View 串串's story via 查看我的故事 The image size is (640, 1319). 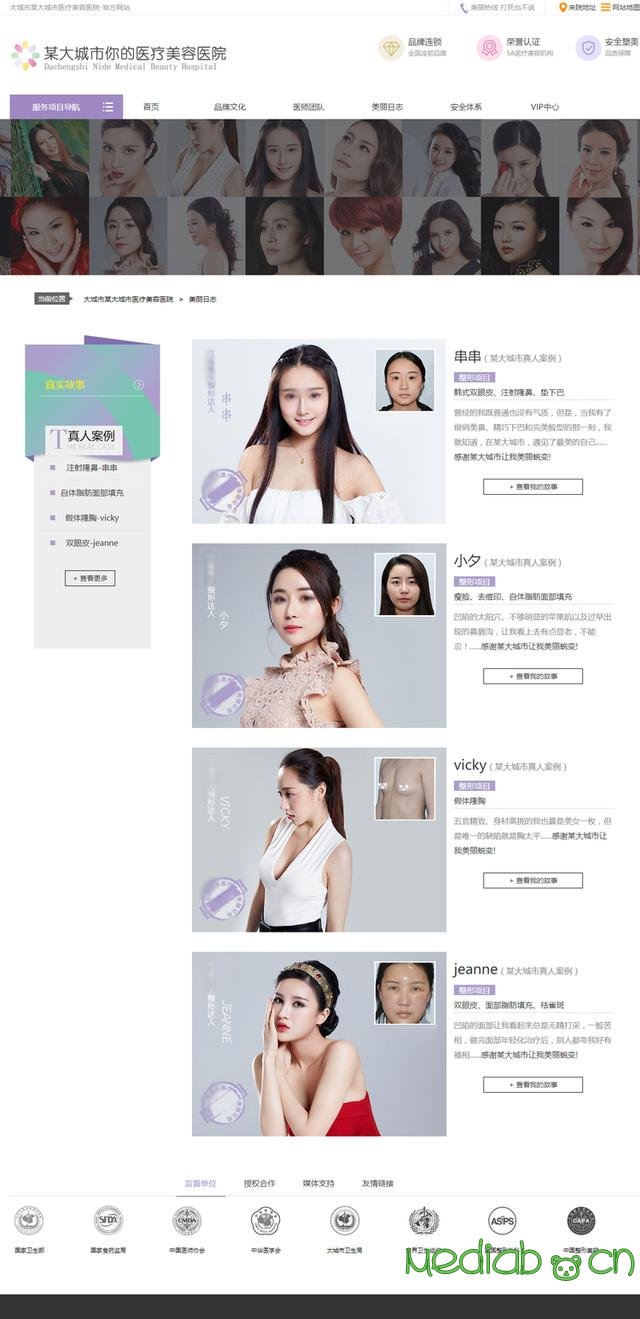[x=532, y=487]
